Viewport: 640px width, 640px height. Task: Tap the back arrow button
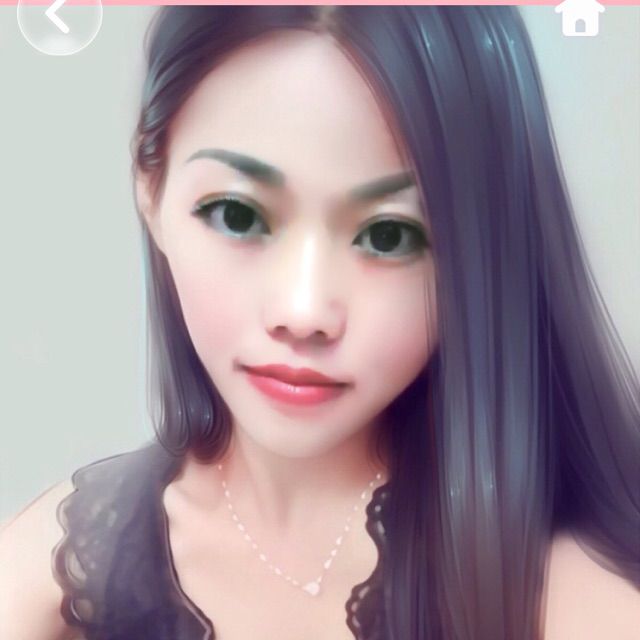[58, 18]
